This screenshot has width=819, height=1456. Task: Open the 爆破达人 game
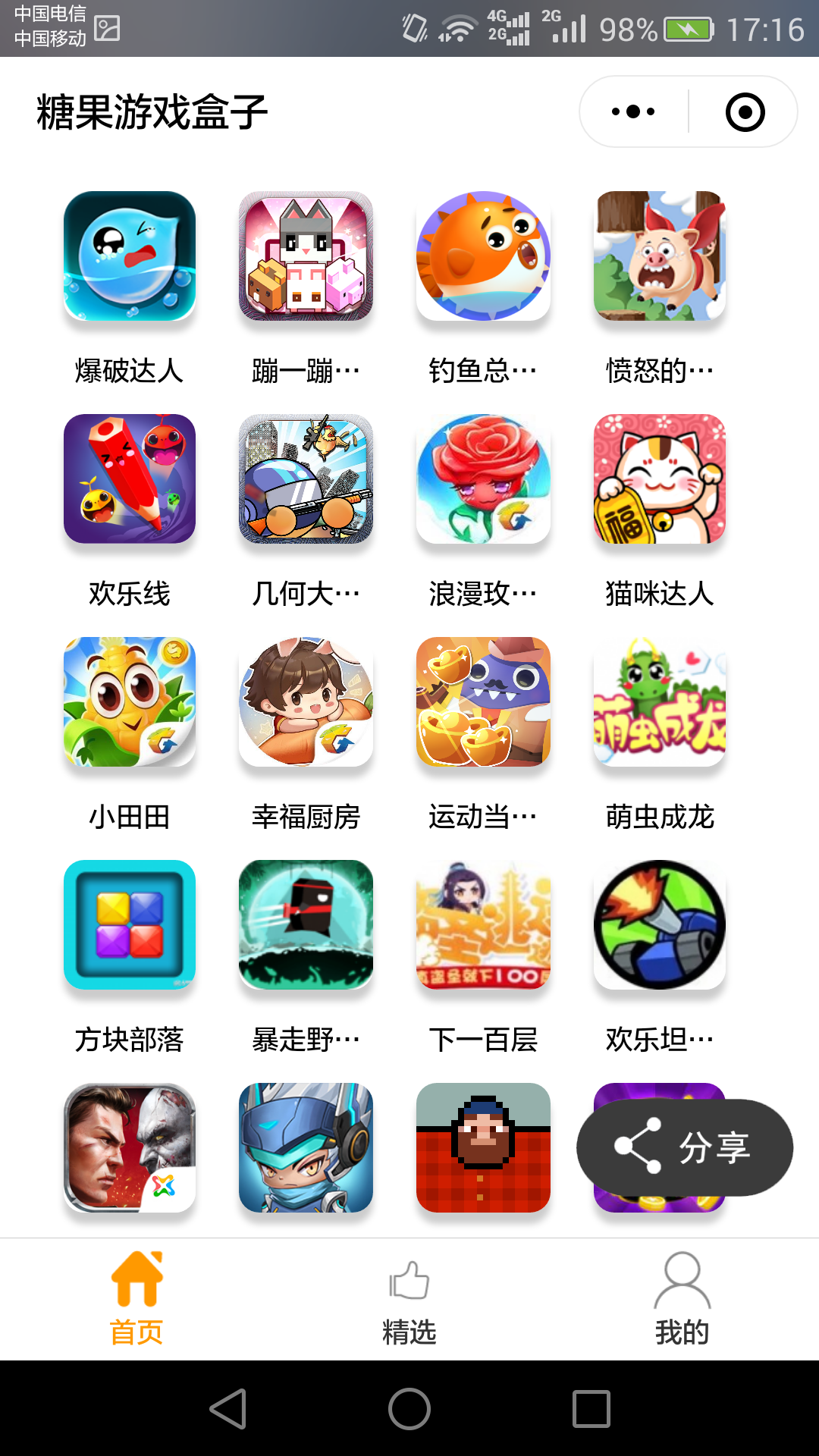pyautogui.click(x=130, y=256)
